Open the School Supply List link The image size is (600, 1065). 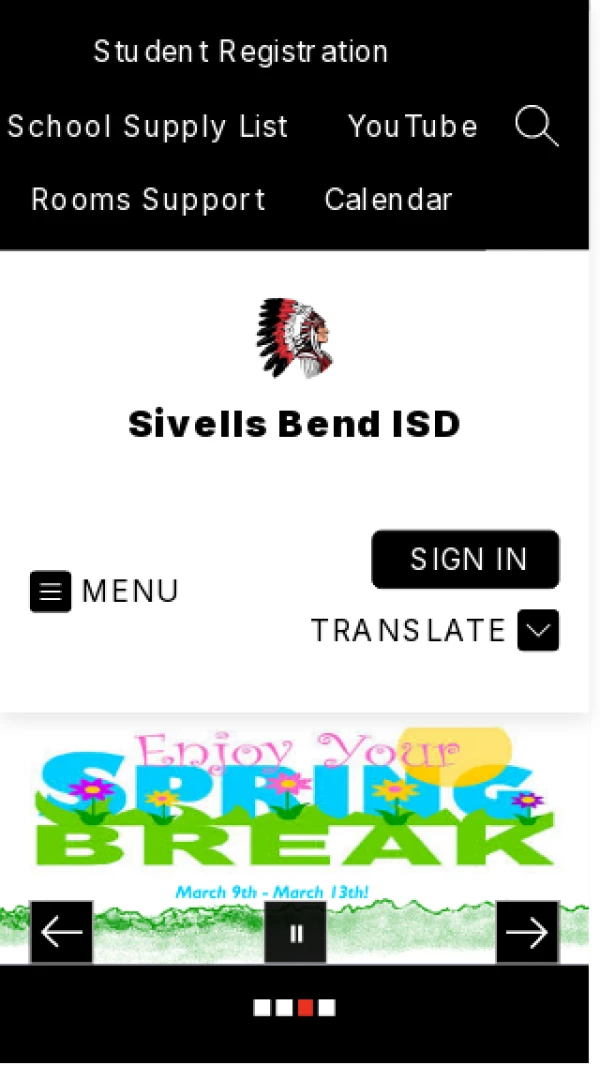148,127
